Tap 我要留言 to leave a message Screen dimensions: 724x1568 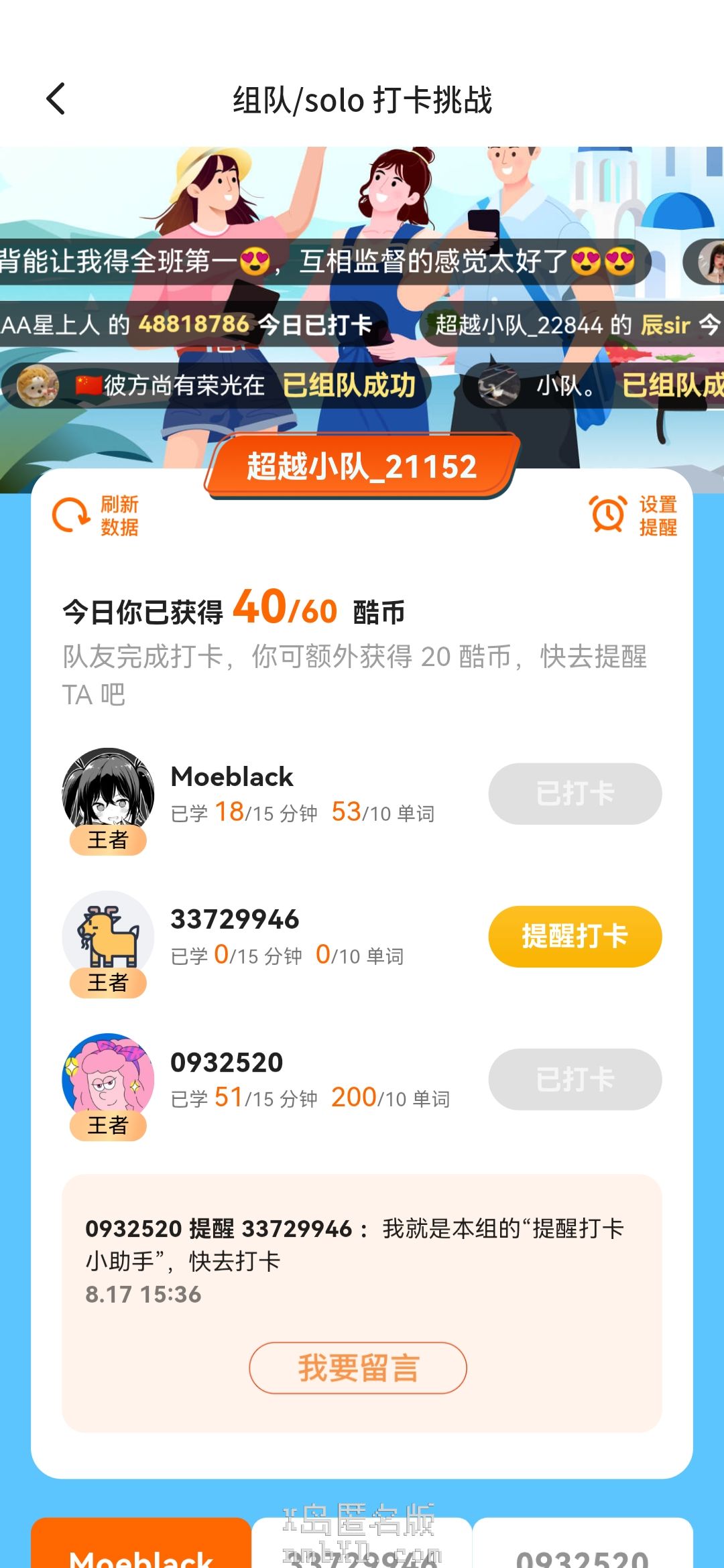[x=358, y=1368]
